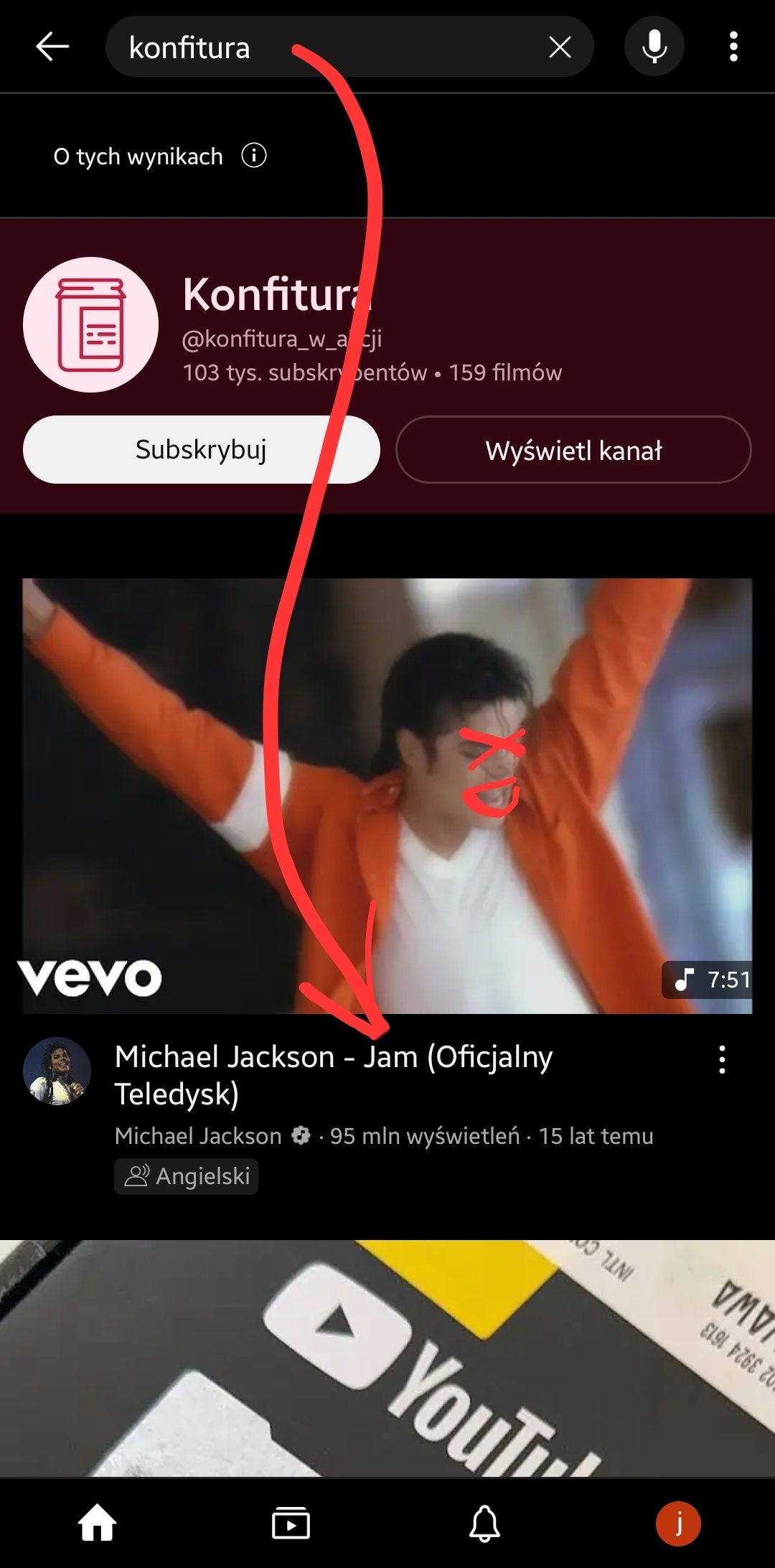The image size is (775, 1568).
Task: Open options for the Jam video
Action: tap(722, 1060)
